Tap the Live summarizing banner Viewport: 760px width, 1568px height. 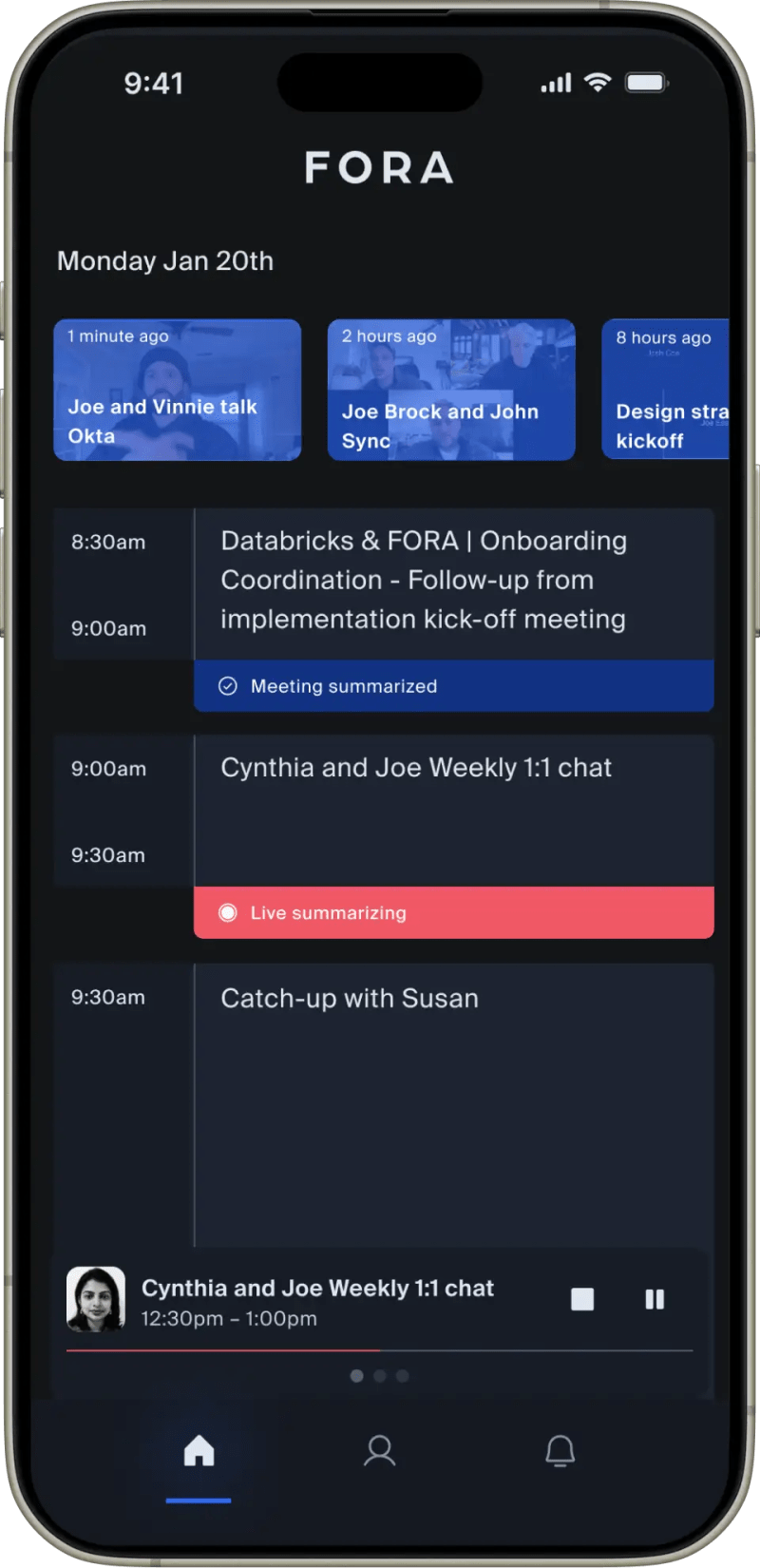[x=453, y=912]
